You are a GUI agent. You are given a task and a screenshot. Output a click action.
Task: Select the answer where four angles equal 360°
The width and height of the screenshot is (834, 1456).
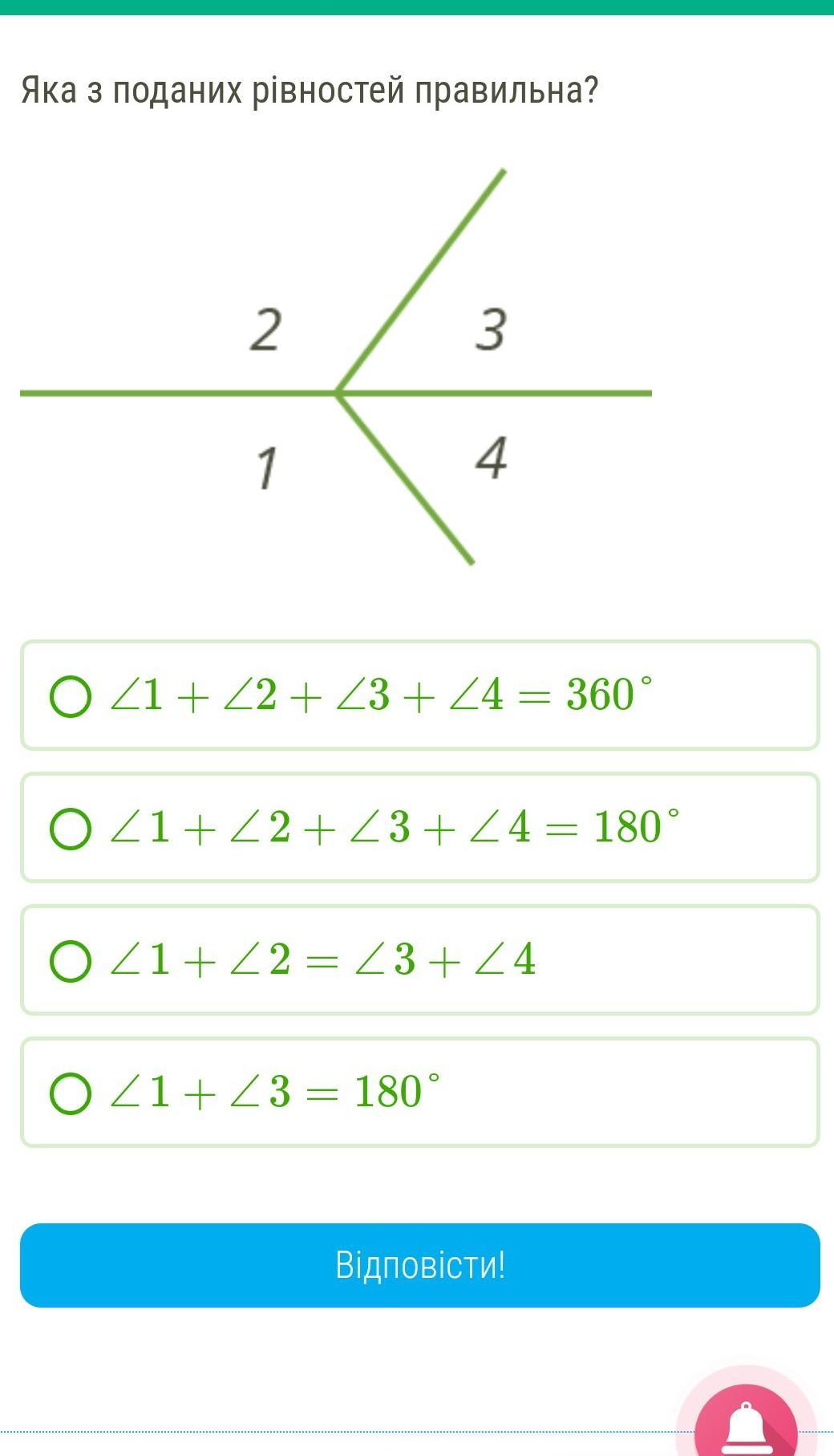click(419, 695)
